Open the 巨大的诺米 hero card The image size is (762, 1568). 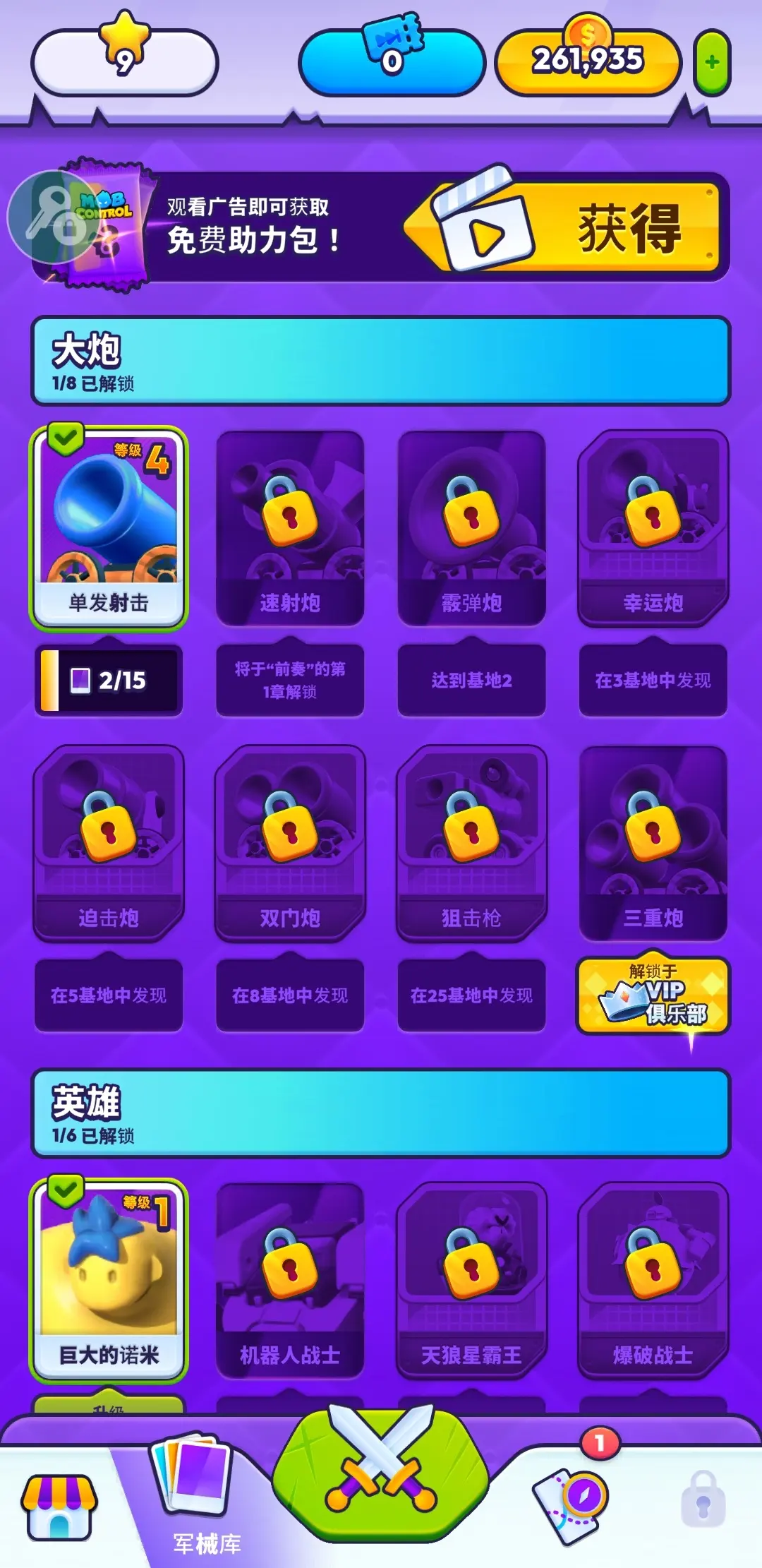pos(109,1279)
